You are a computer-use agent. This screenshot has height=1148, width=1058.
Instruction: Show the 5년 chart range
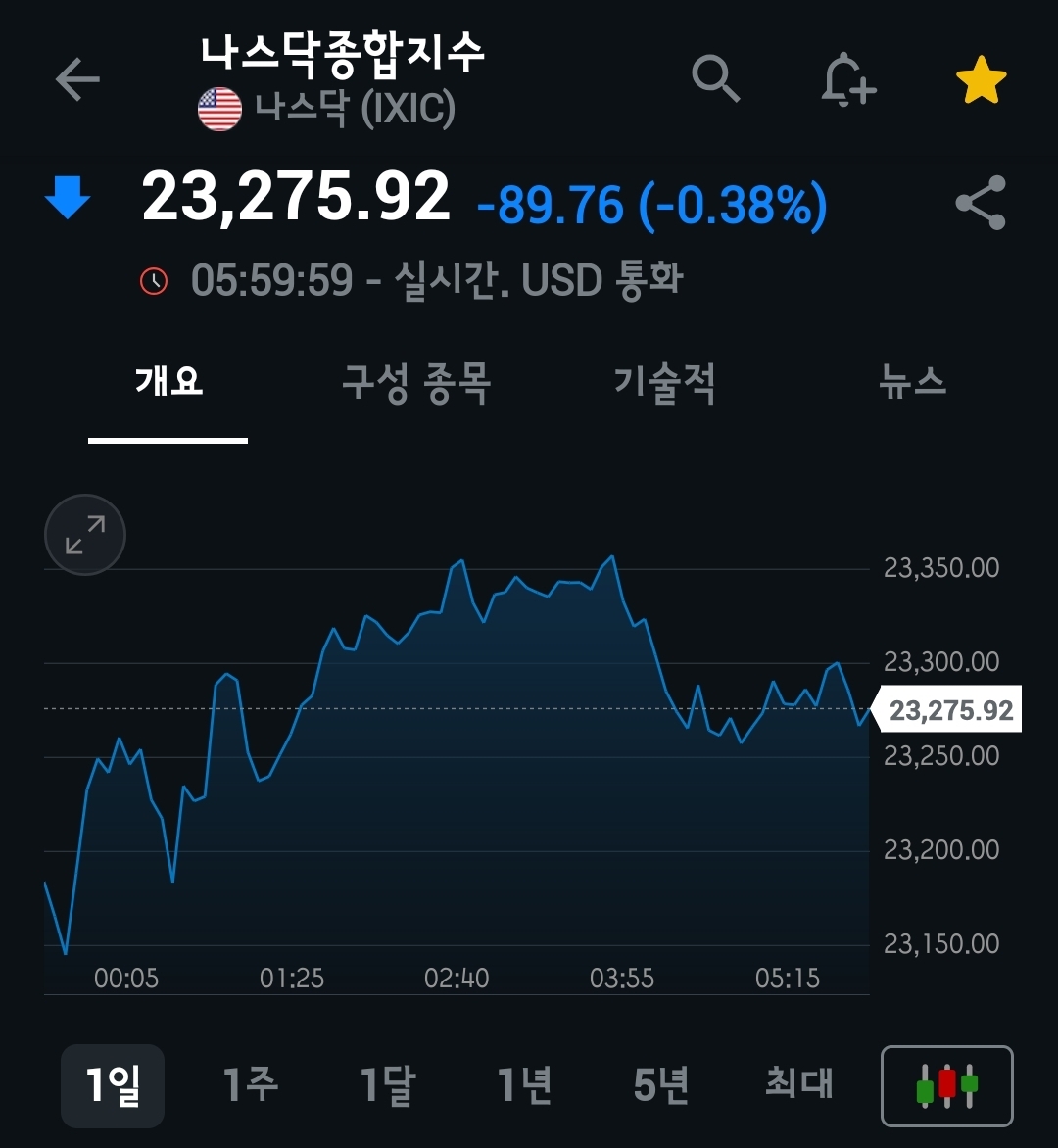click(662, 1085)
